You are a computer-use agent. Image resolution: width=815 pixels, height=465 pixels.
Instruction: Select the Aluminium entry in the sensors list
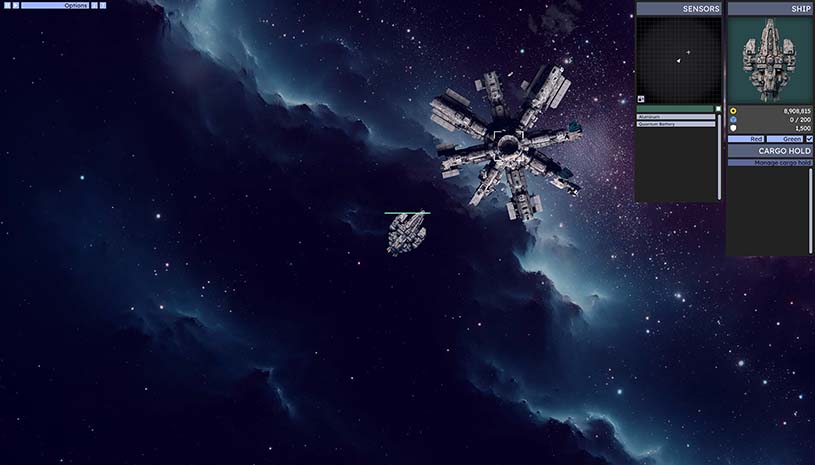point(675,117)
